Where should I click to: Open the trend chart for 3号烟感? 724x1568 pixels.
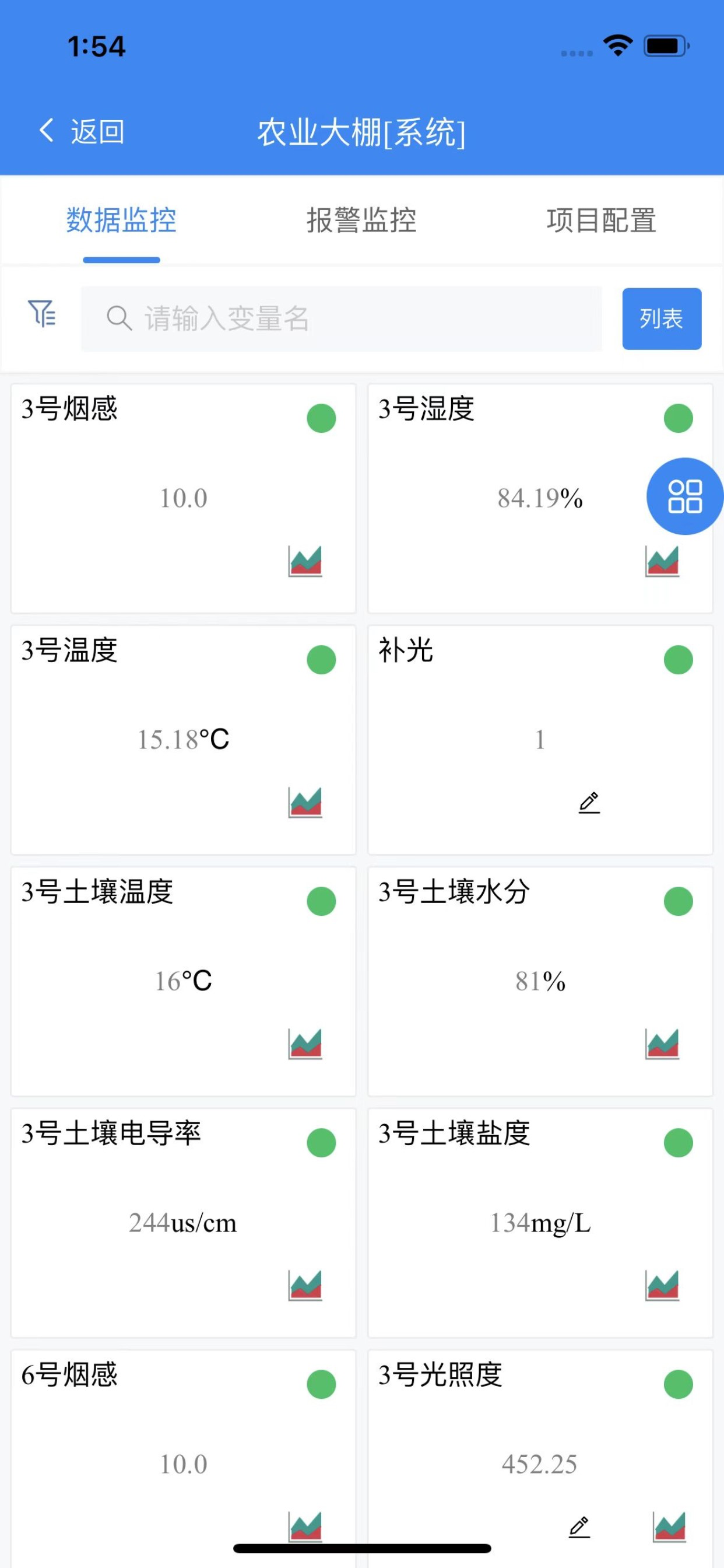point(305,561)
